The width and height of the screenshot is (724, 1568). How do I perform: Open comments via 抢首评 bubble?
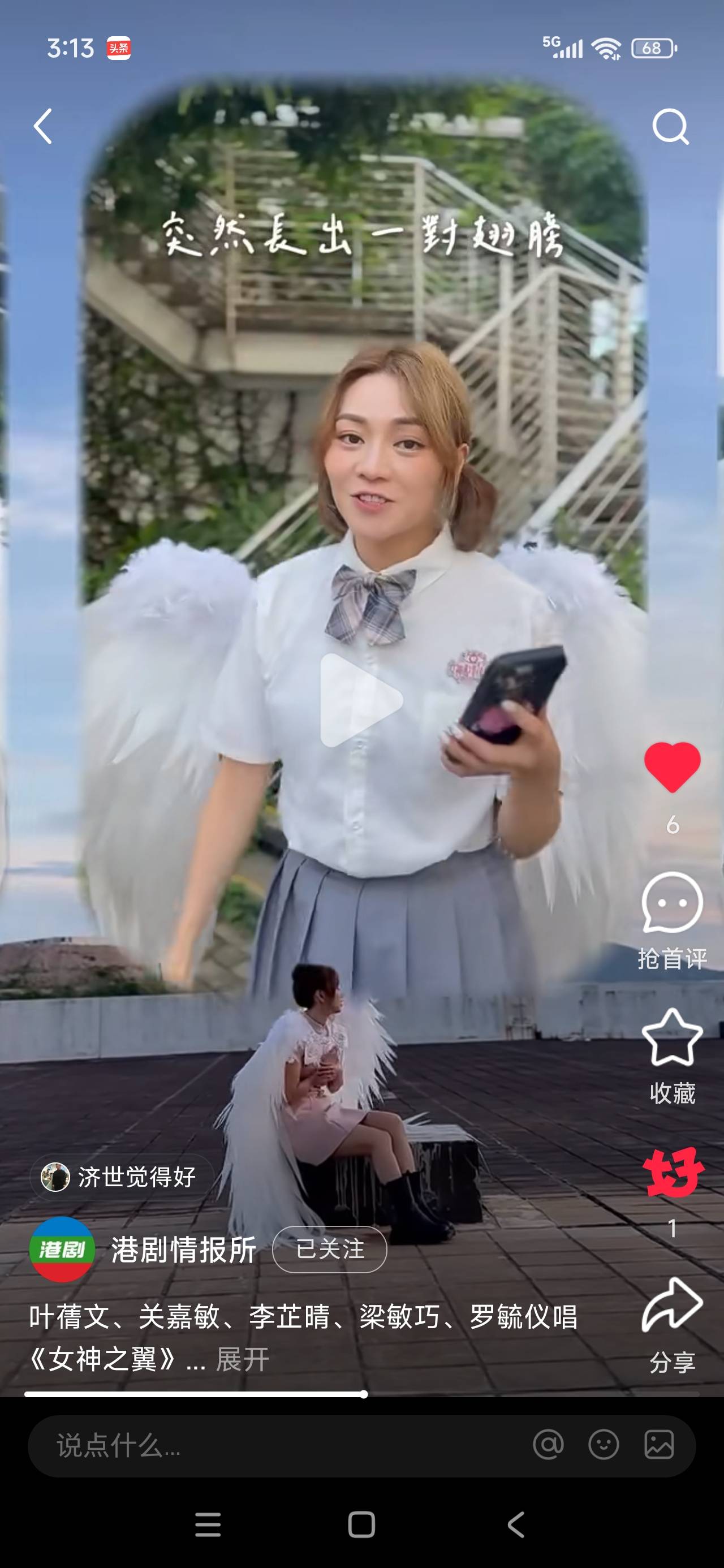click(x=672, y=903)
